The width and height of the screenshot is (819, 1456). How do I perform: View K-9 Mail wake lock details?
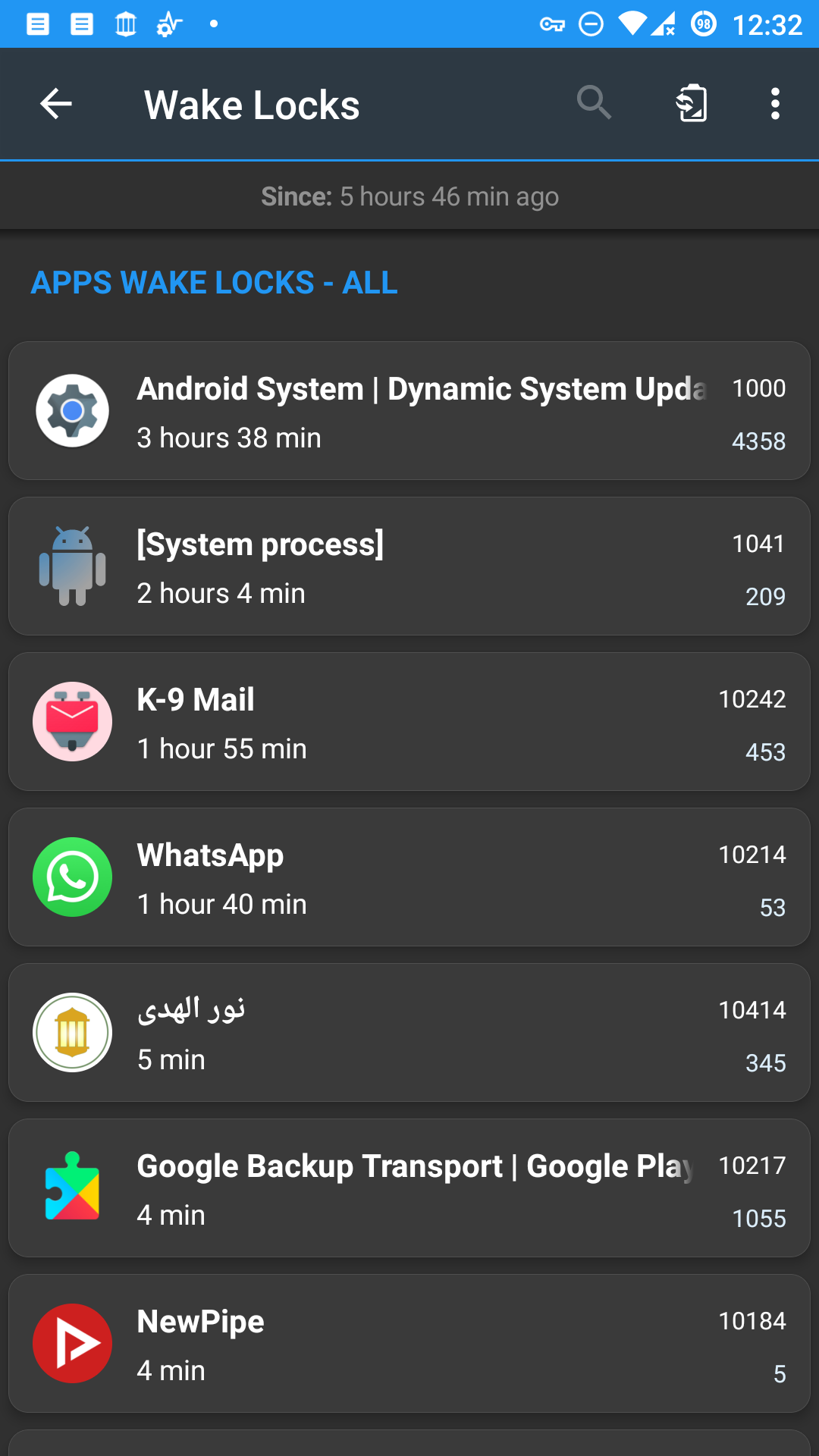click(409, 722)
